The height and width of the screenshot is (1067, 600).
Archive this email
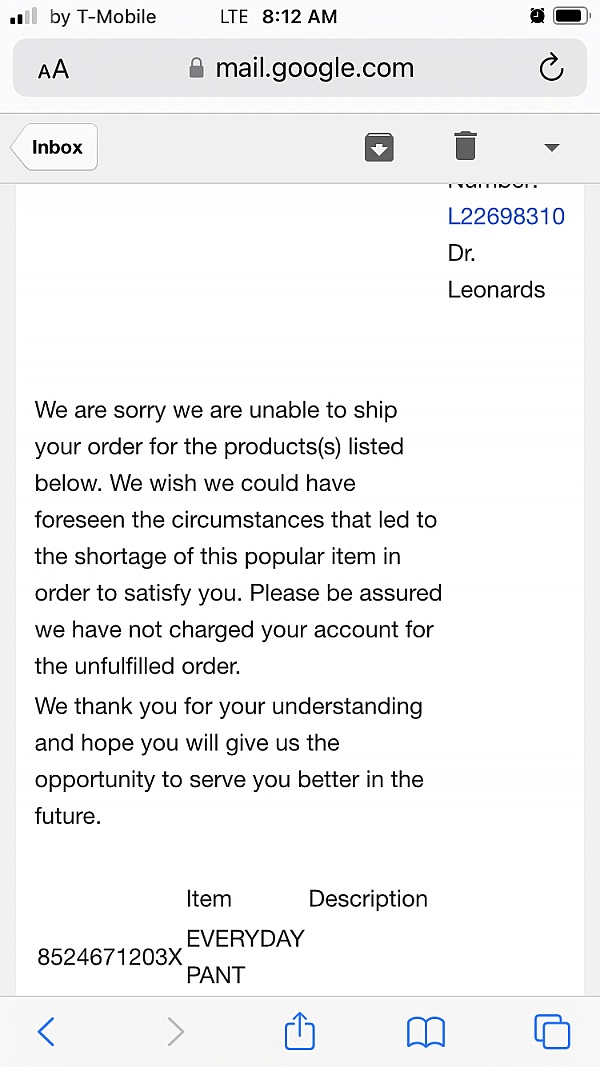click(x=380, y=147)
